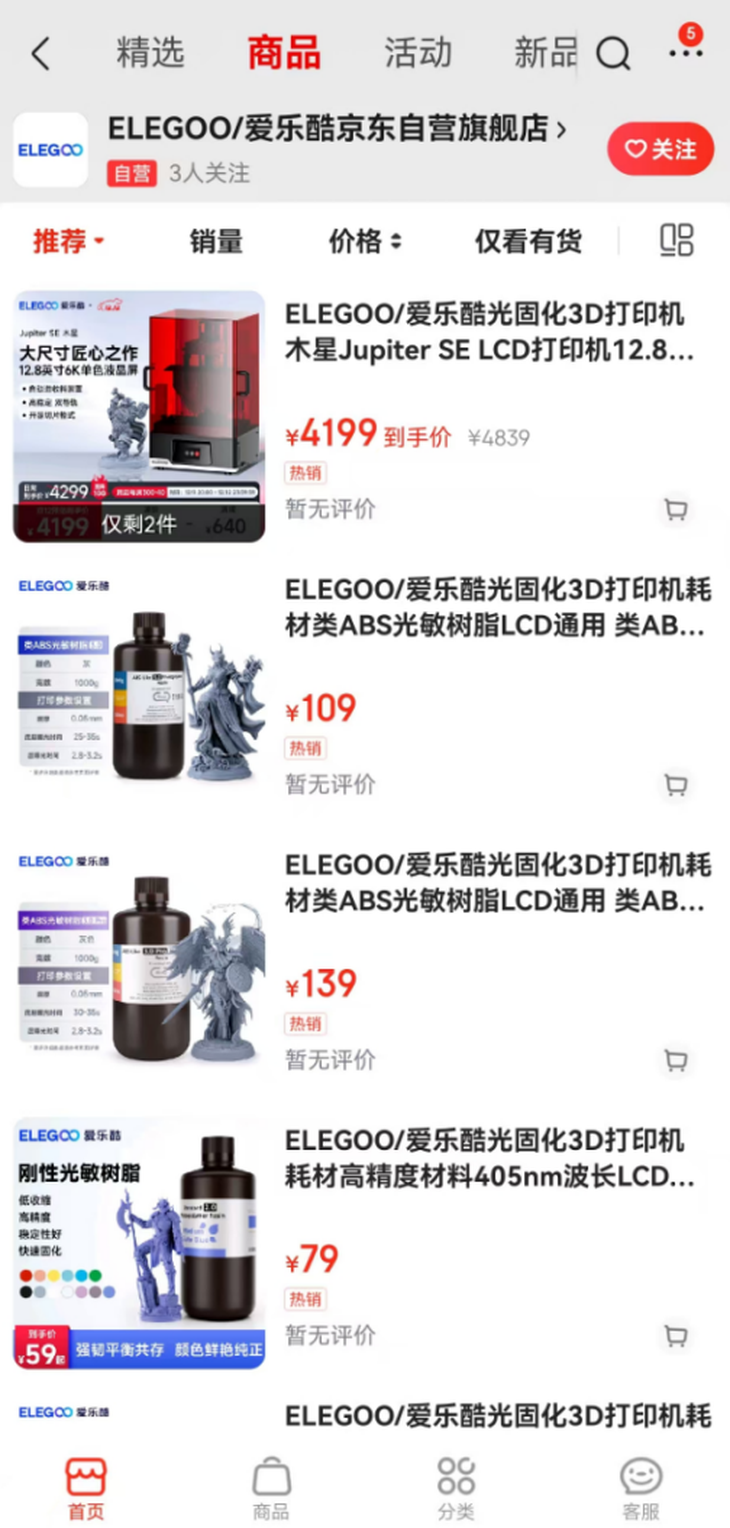Sort products by 销量
Image resolution: width=730 pixels, height=1528 pixels.
coord(216,241)
